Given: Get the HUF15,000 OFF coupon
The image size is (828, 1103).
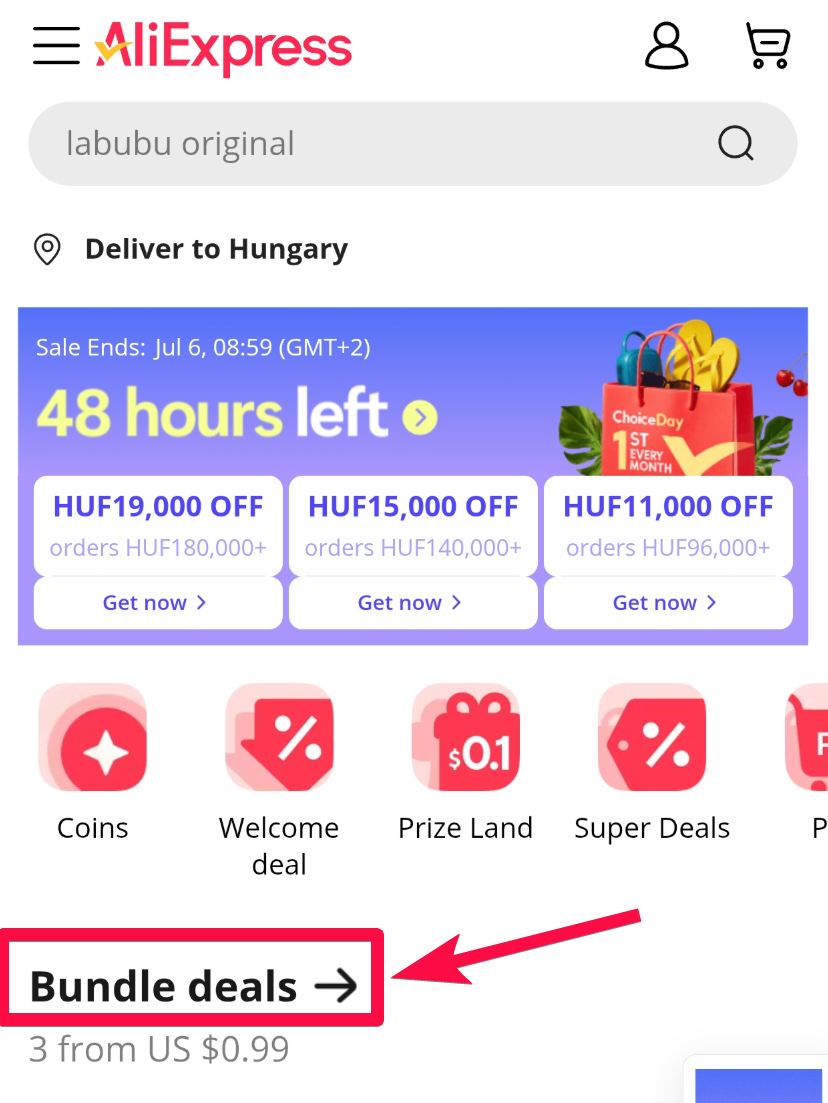Looking at the screenshot, I should [412, 603].
